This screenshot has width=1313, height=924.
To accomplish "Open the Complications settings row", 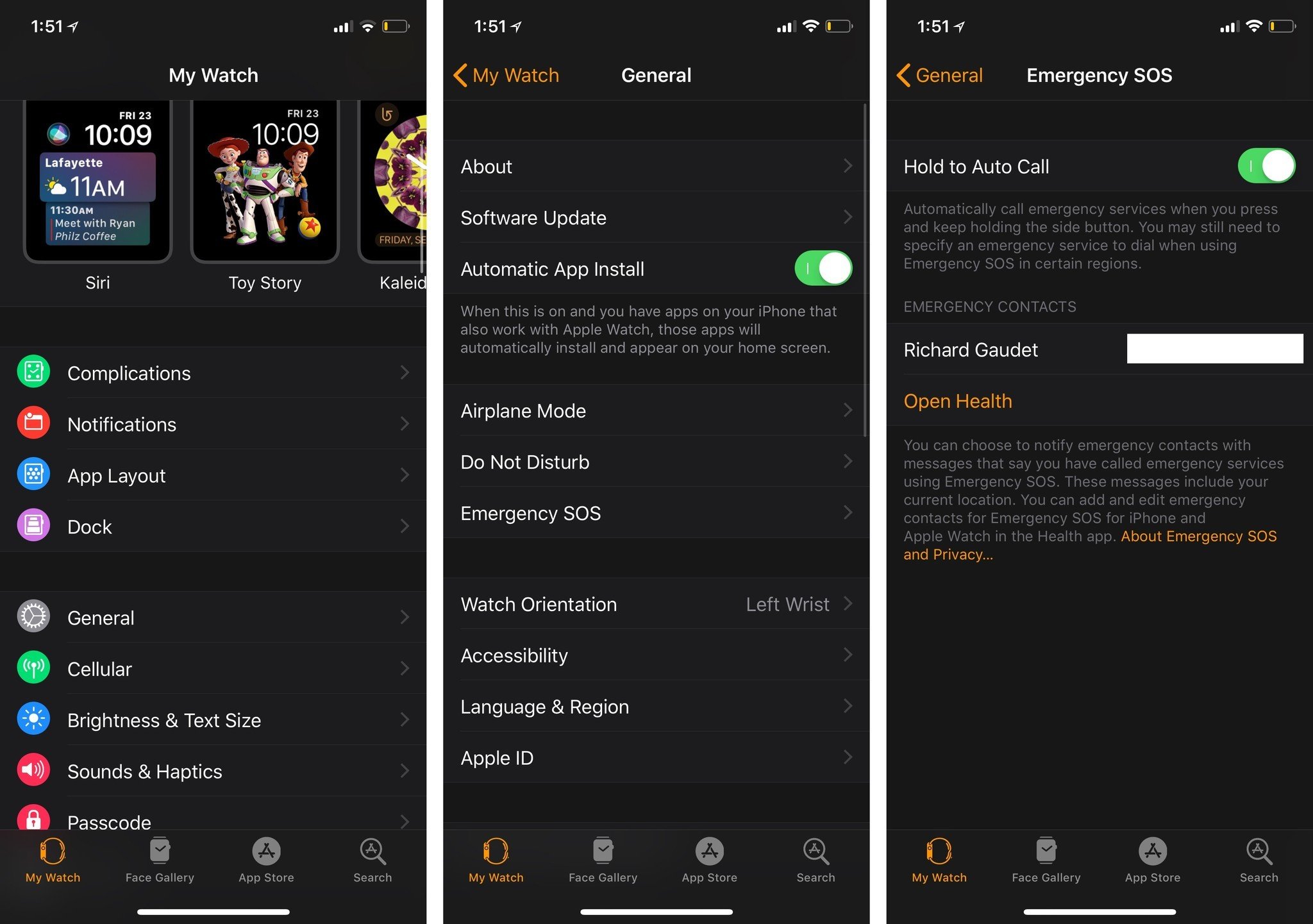I will pos(213,373).
